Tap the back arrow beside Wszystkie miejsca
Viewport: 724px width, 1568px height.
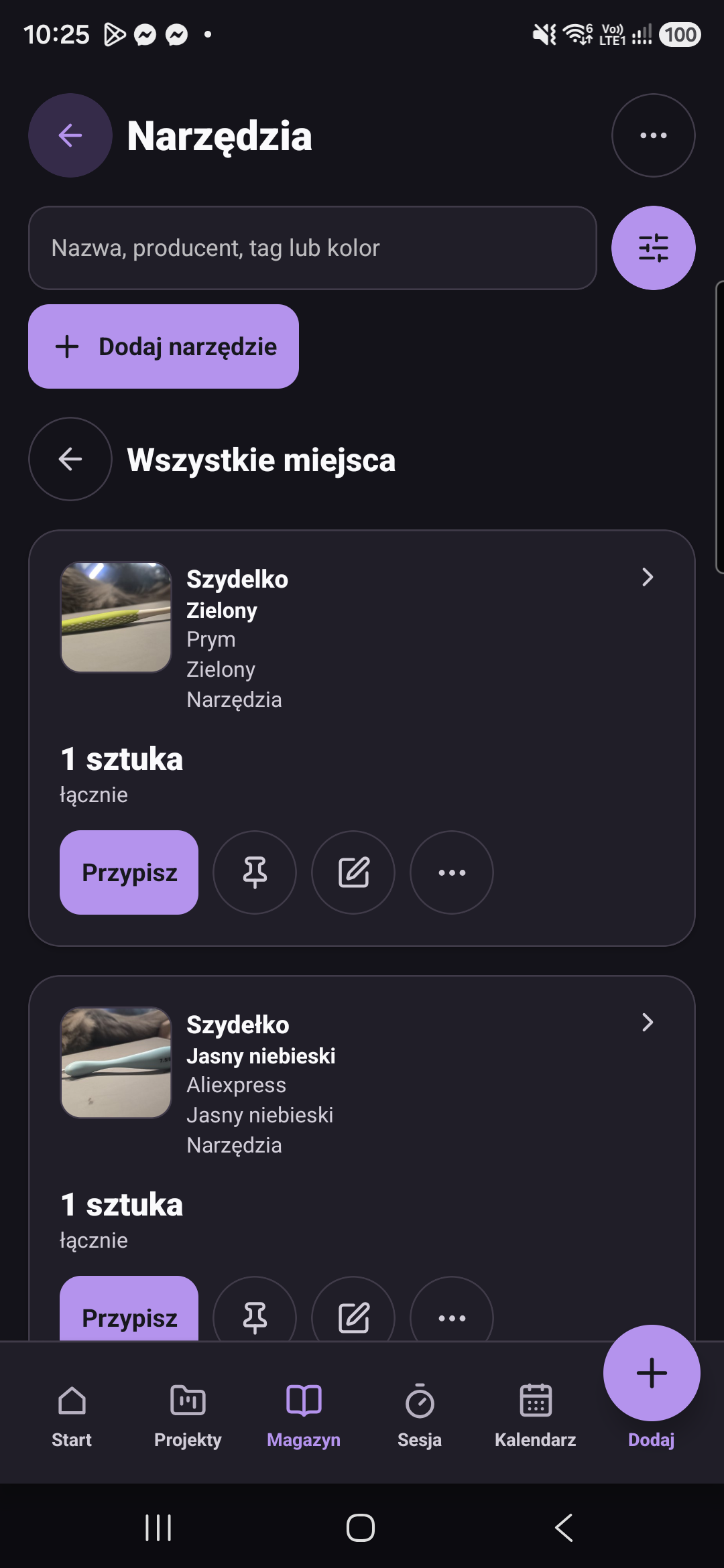pos(70,459)
